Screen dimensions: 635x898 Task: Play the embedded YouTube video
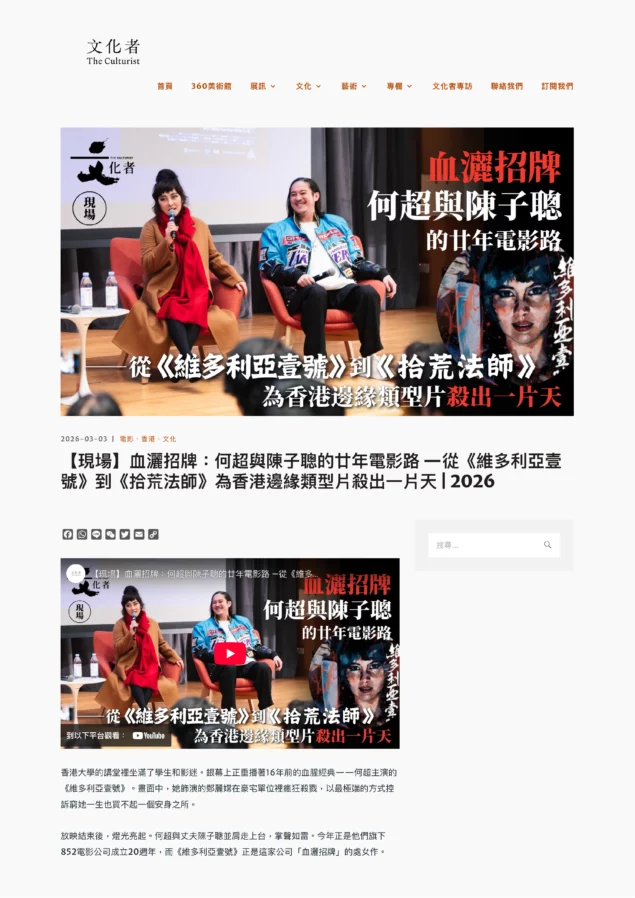(229, 653)
